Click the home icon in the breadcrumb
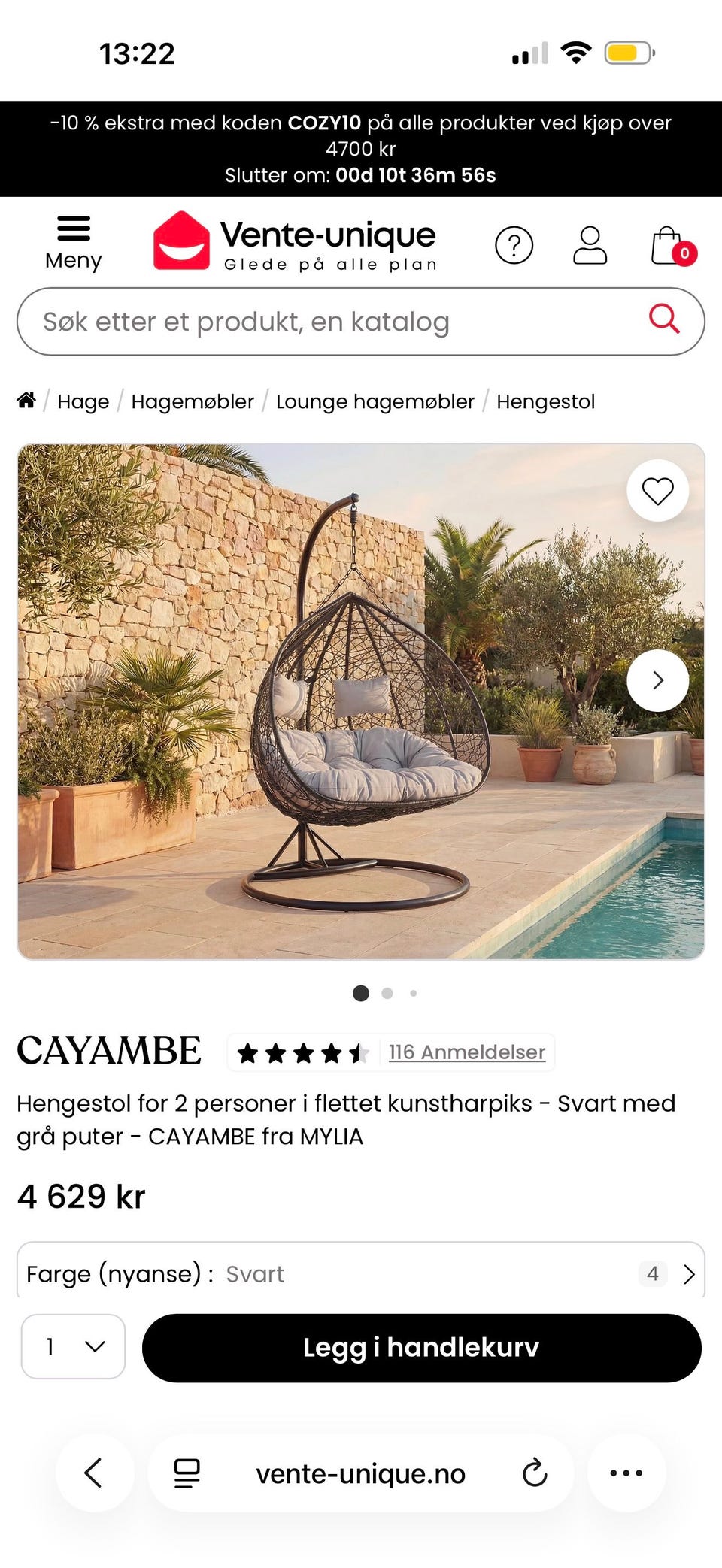This screenshot has width=722, height=1568. [26, 400]
